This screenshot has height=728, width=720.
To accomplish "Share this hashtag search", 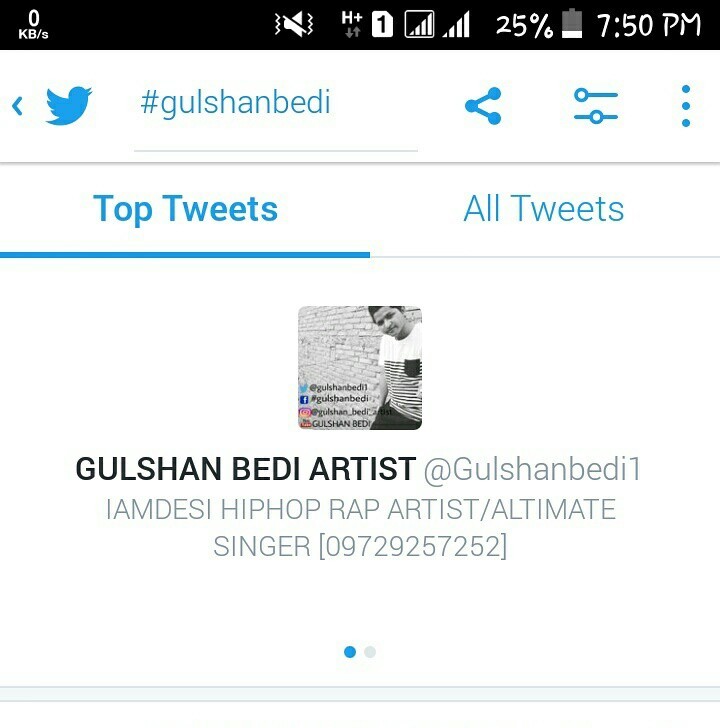I will point(483,105).
